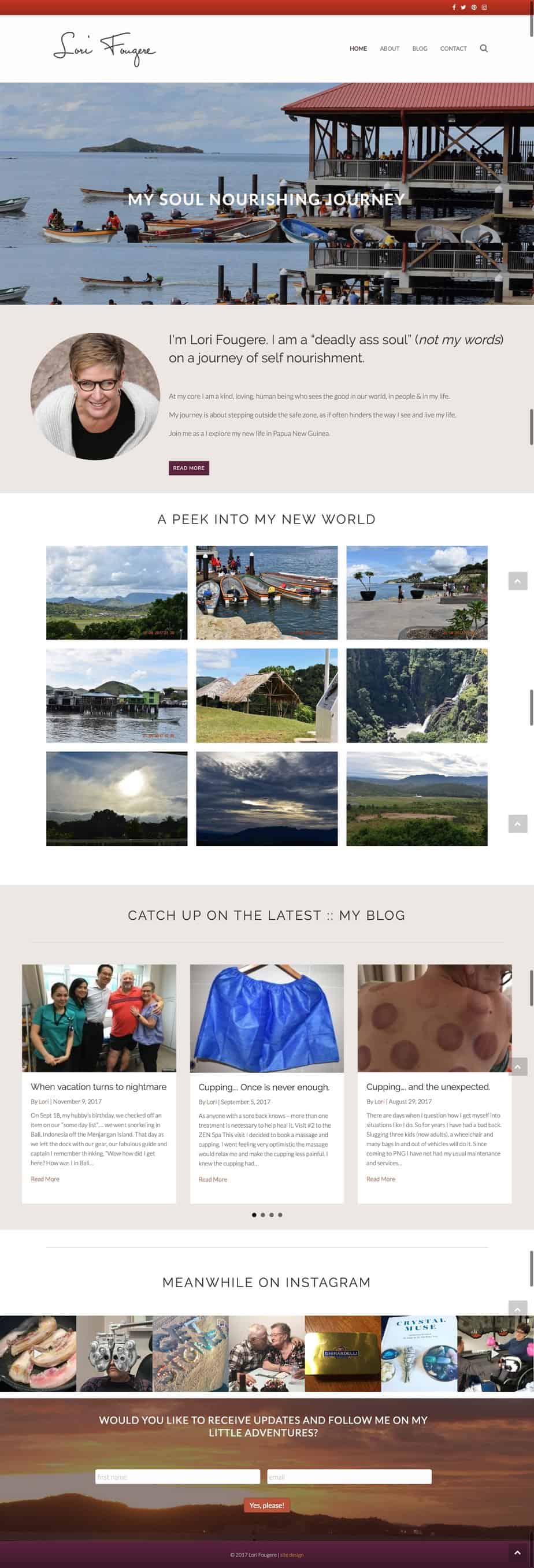Focus the email field
This screenshot has width=534, height=1568.
(x=349, y=1477)
